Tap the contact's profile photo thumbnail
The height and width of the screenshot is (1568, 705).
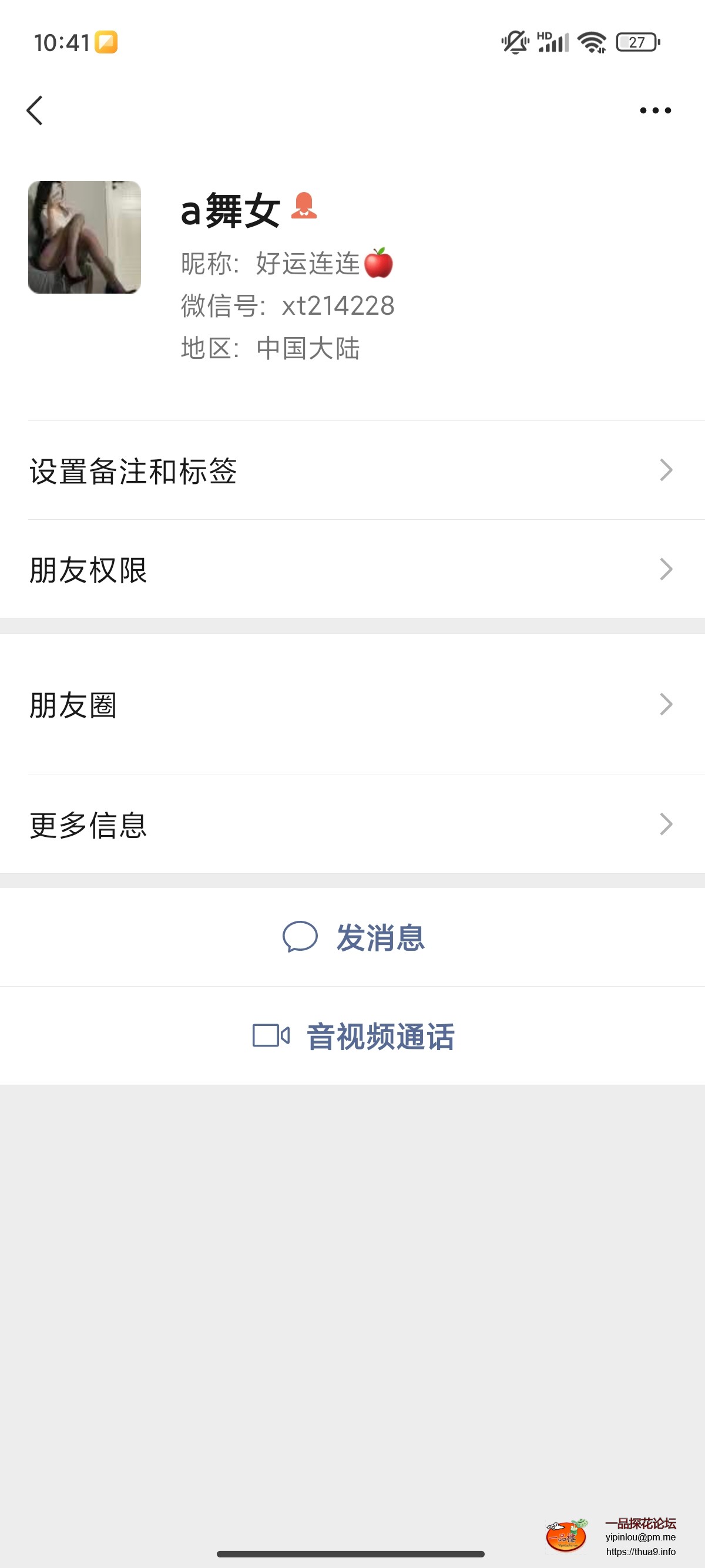[x=85, y=236]
